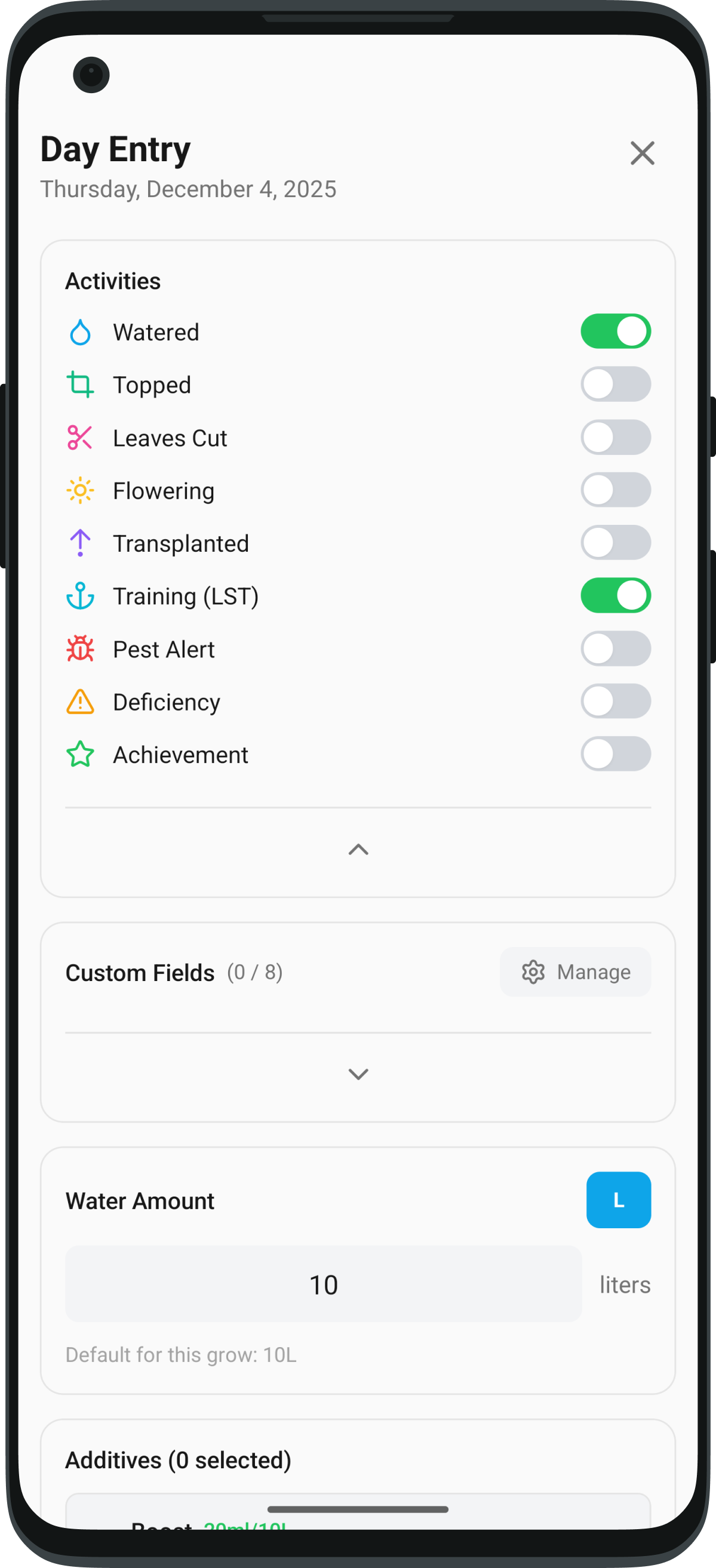Expand the Custom Fields section
Viewport: 716px width, 1568px height.
(x=358, y=1074)
